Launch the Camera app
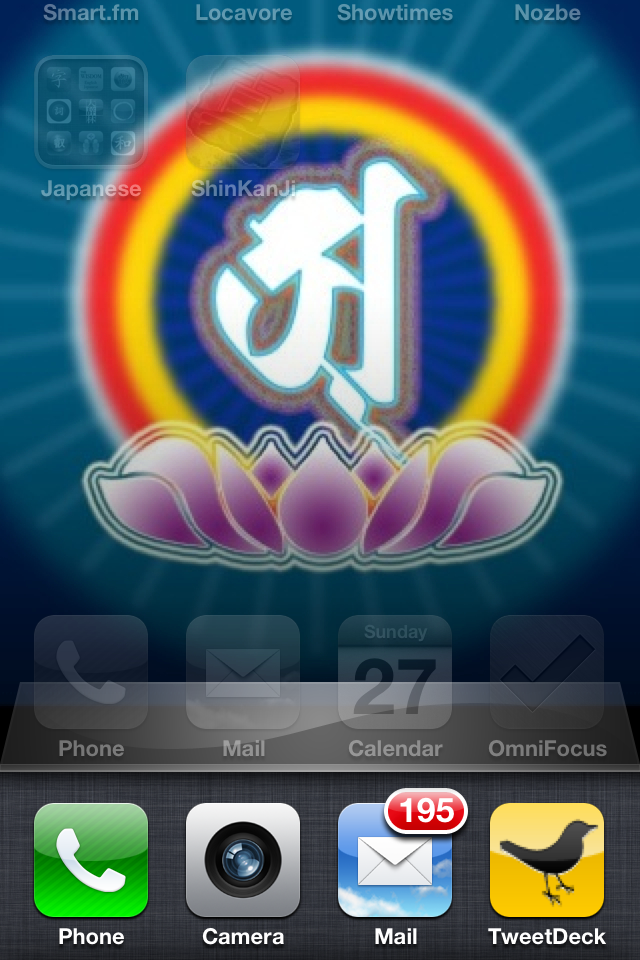Image resolution: width=640 pixels, height=960 pixels. pos(243,861)
